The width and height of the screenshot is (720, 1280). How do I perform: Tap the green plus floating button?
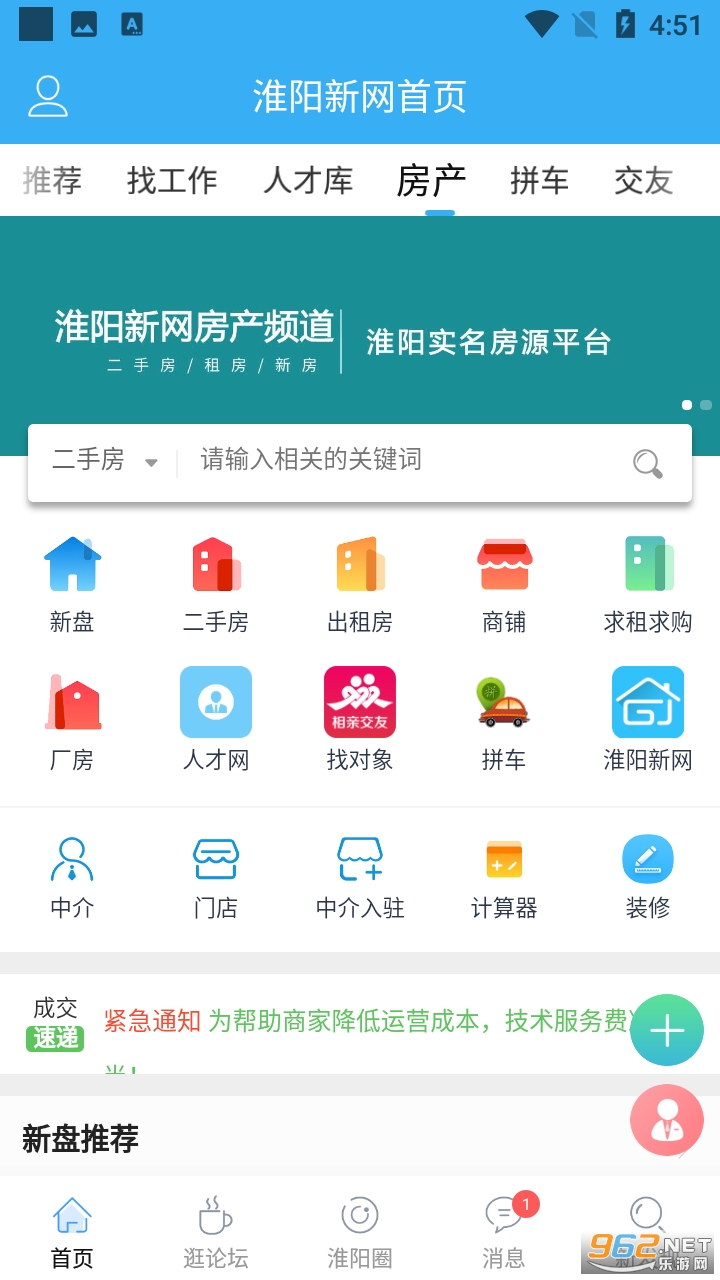667,1030
